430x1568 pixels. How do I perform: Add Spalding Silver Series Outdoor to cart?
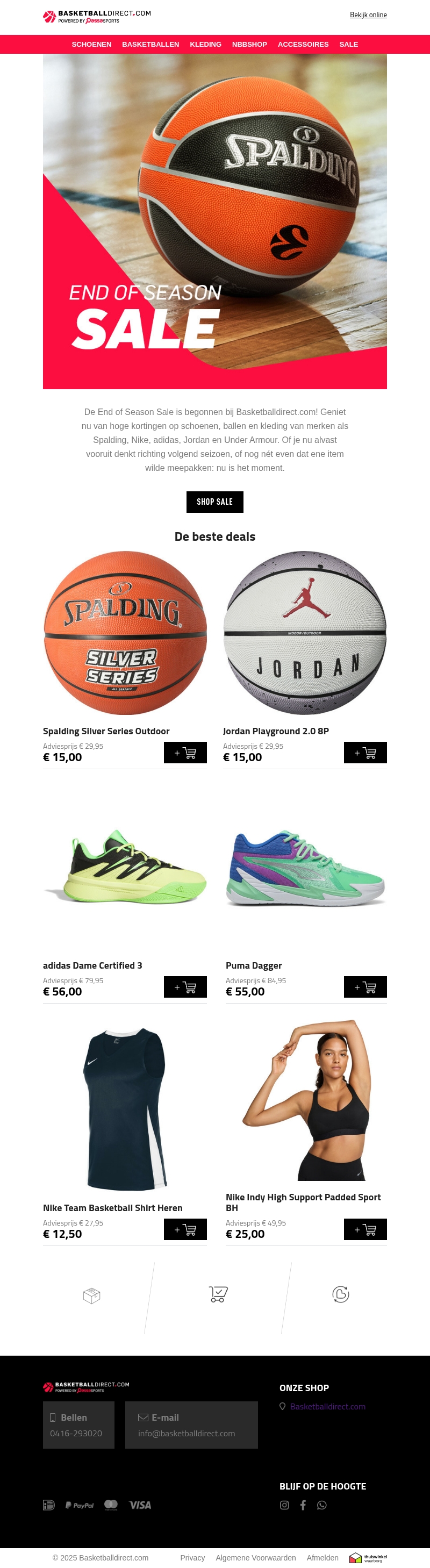pos(185,753)
